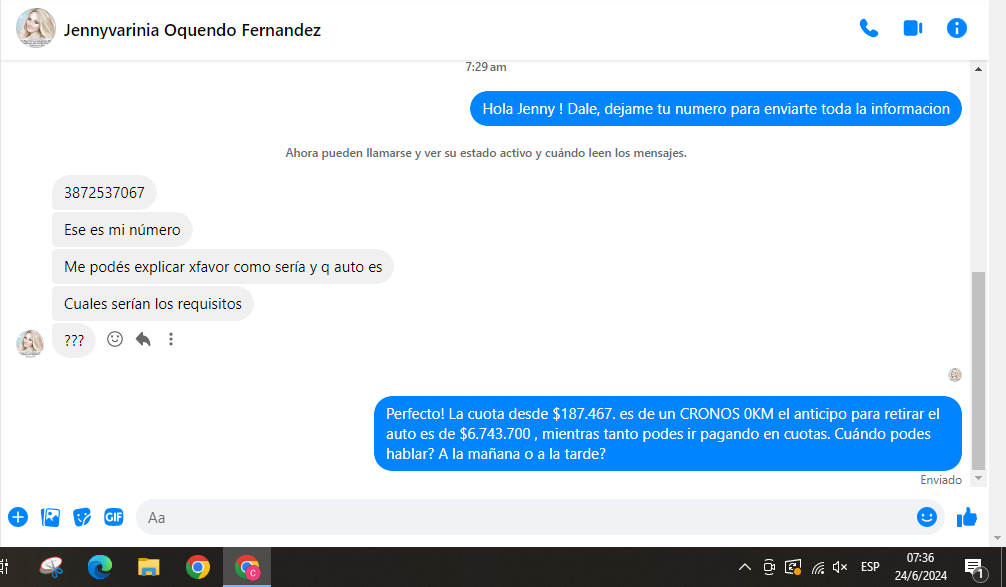React with emoji to the ??? message
Screen dimensions: 1006x587
(x=115, y=339)
